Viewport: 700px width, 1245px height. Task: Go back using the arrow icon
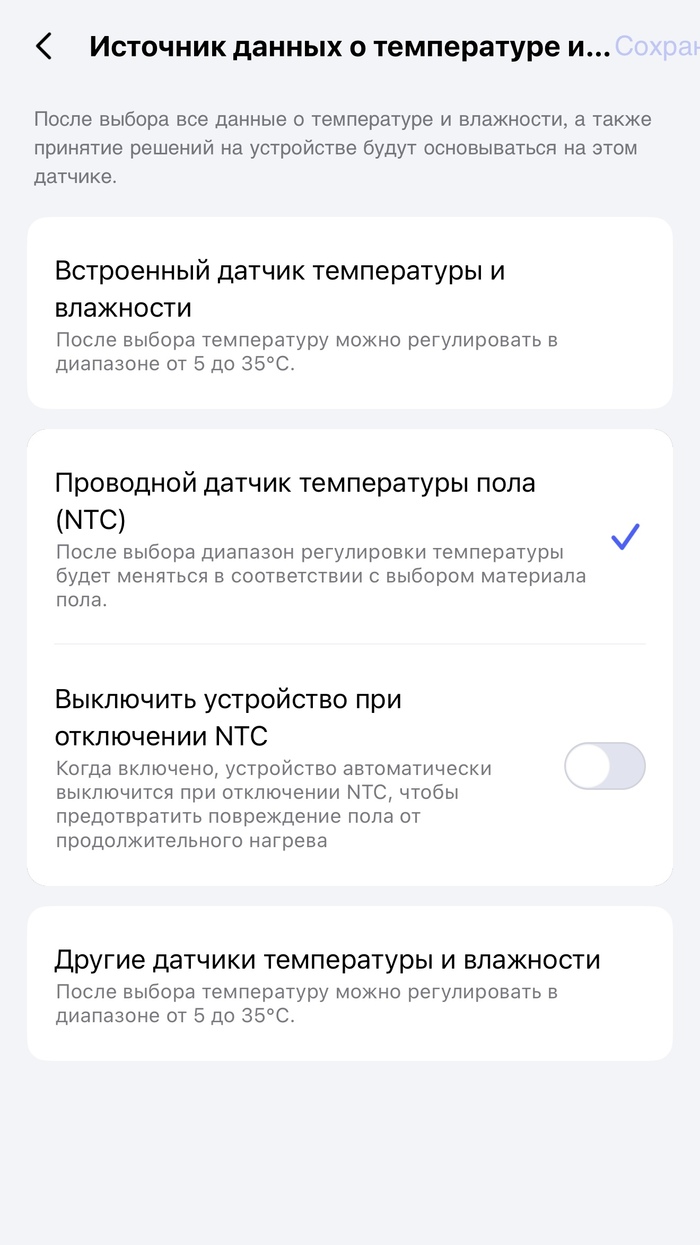(x=43, y=46)
